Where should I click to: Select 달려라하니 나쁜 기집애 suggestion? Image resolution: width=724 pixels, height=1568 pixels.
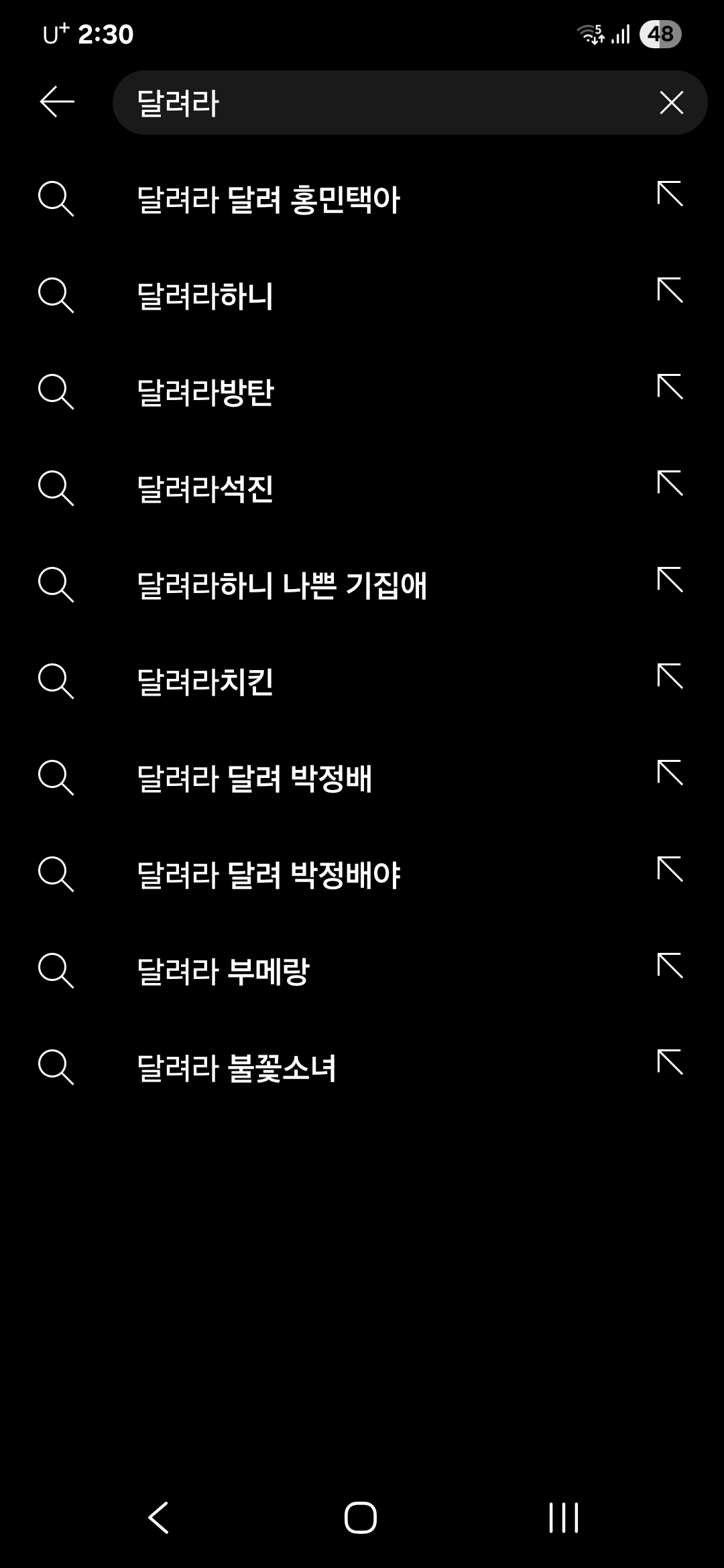282,585
